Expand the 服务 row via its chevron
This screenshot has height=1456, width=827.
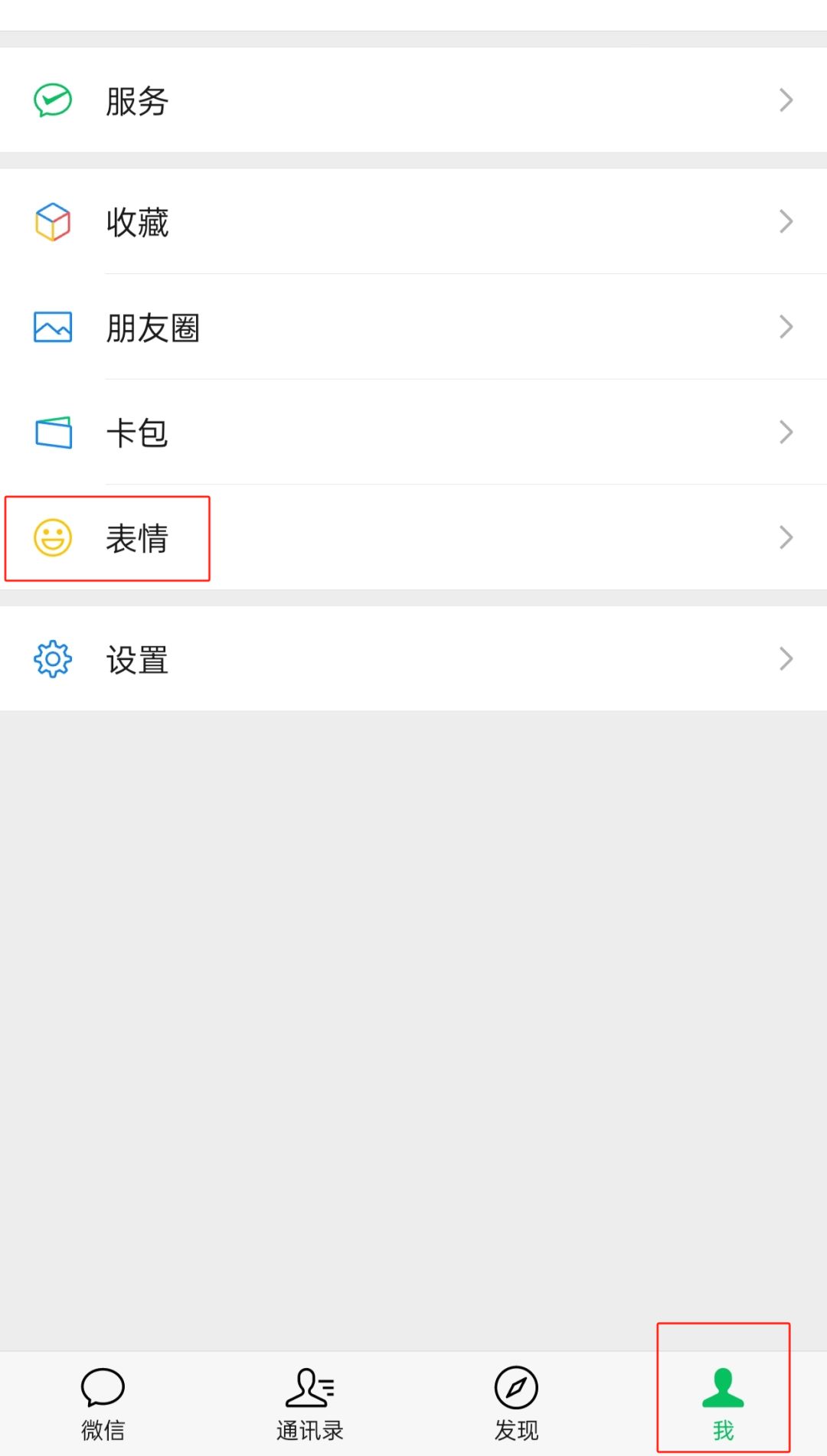pos(786,100)
